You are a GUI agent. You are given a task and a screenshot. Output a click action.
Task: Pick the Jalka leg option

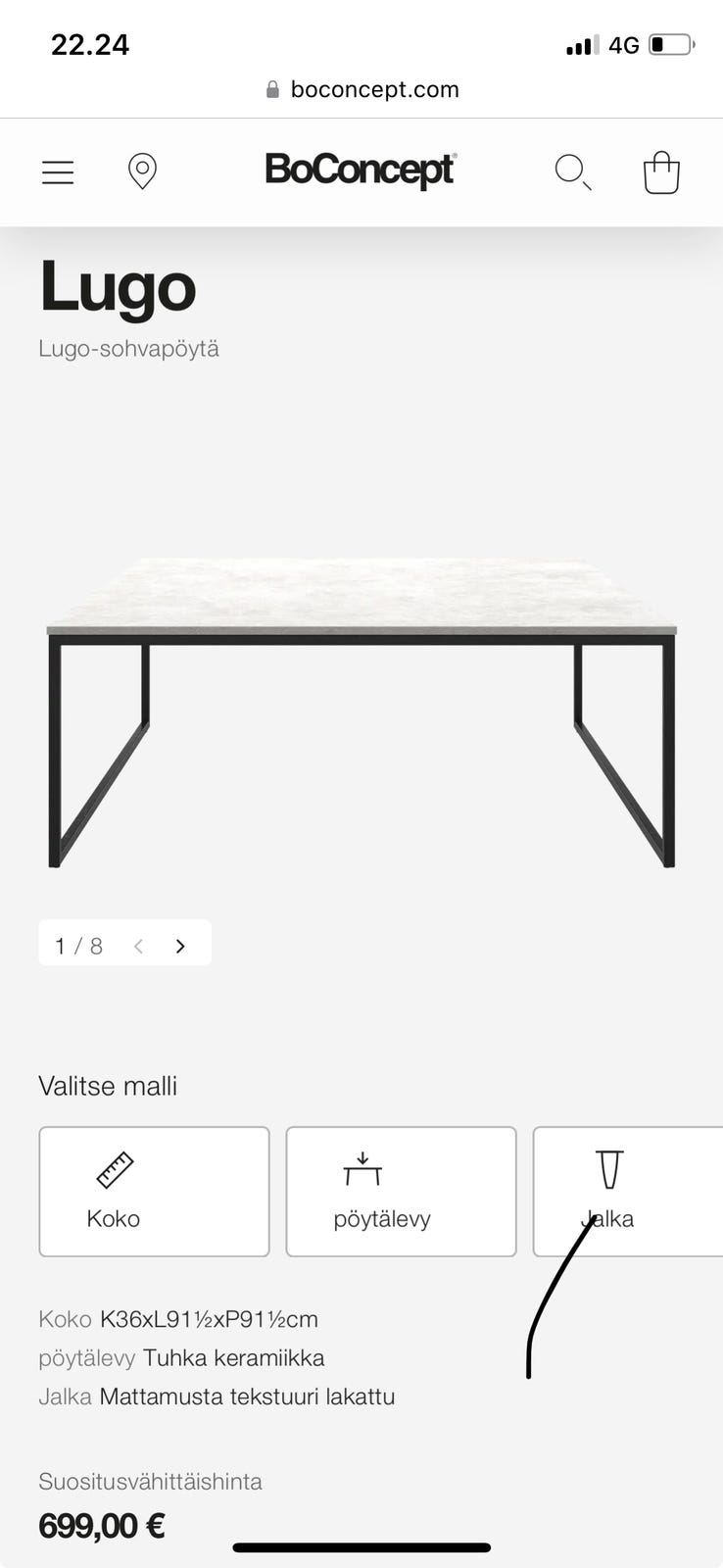coord(627,1191)
